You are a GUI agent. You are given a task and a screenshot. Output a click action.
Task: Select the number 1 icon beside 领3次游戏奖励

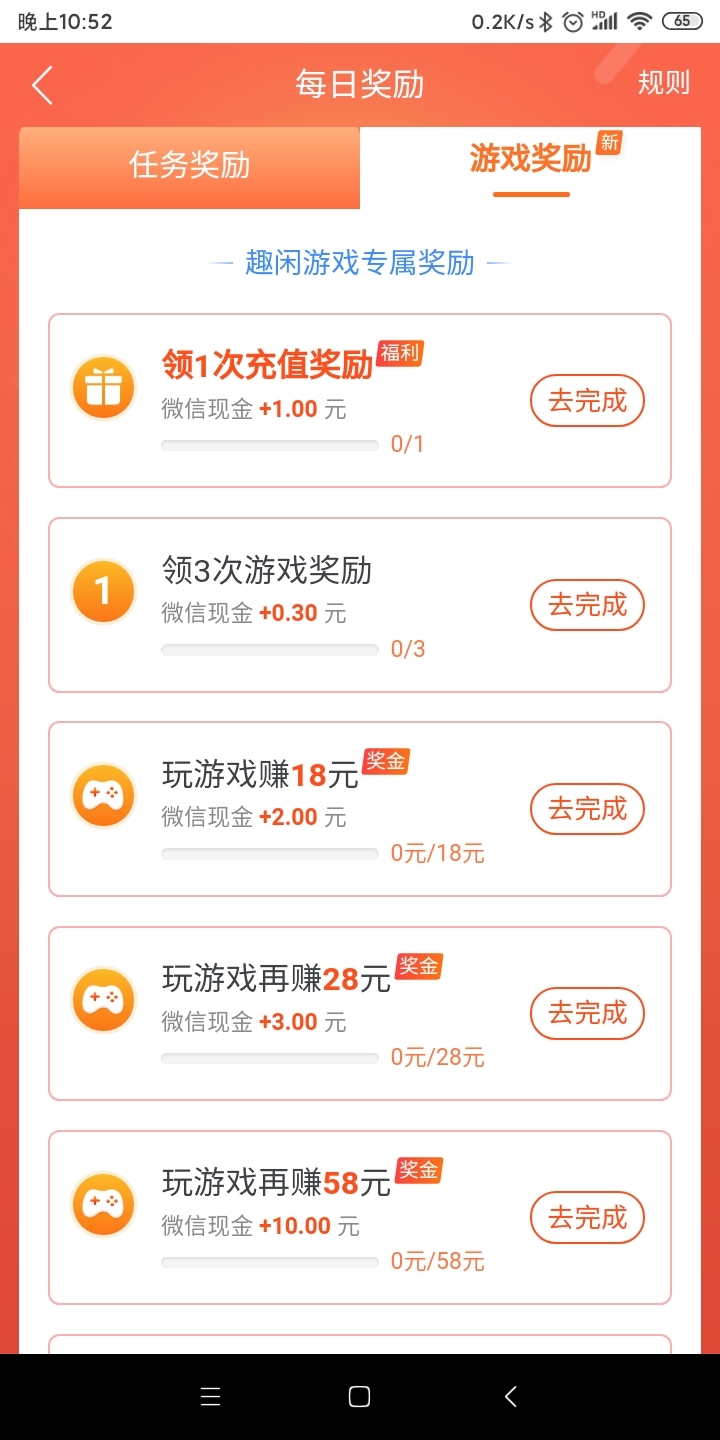[x=103, y=591]
